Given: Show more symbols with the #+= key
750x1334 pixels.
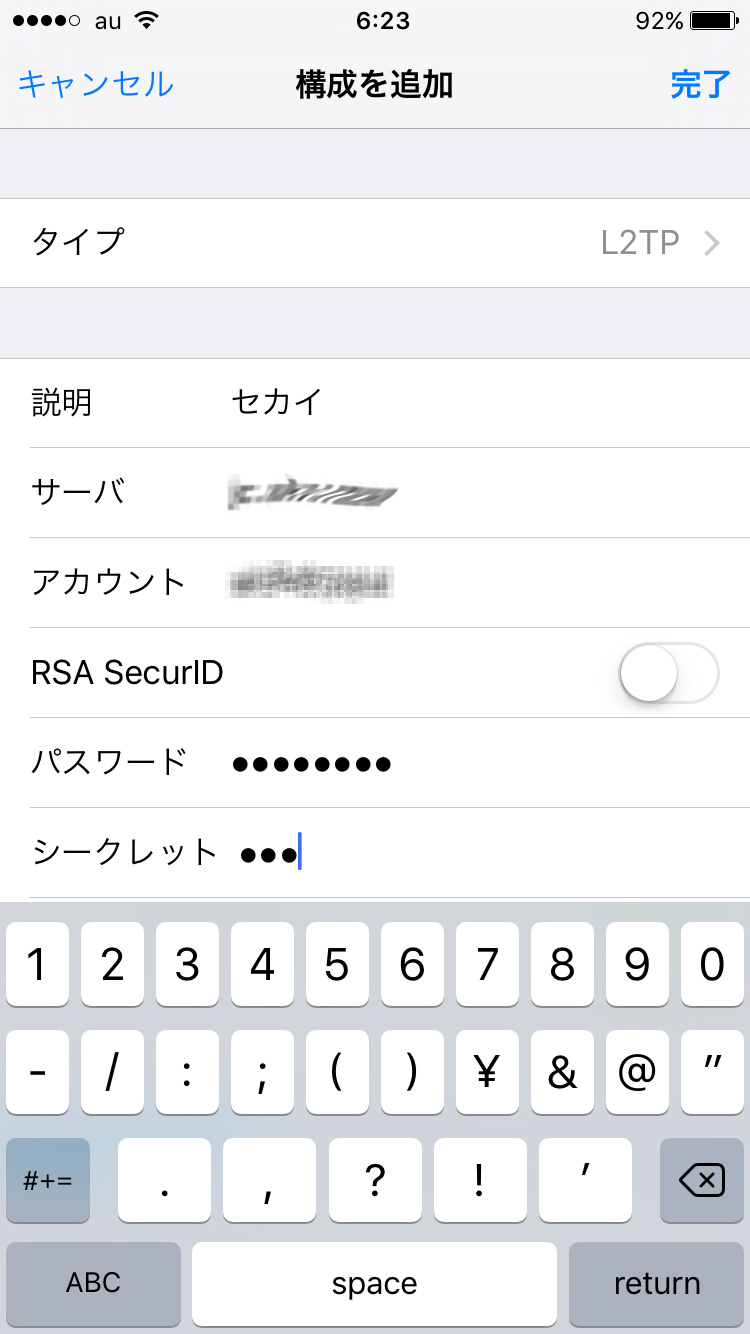Looking at the screenshot, I should pyautogui.click(x=48, y=1180).
